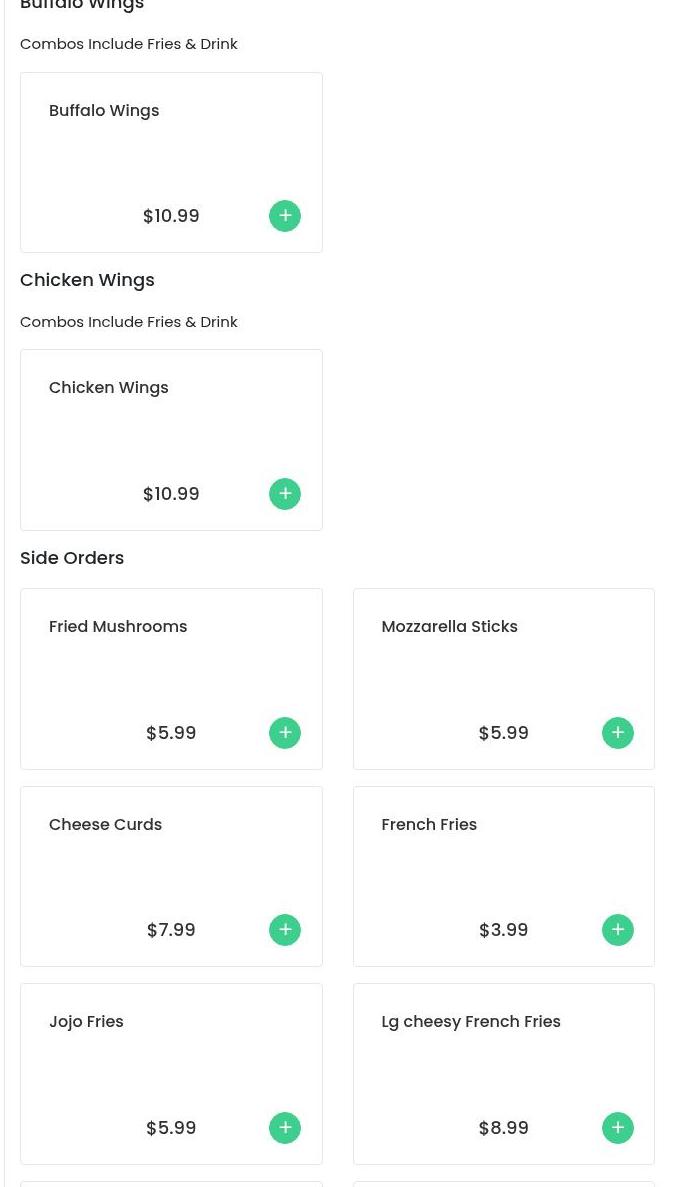Add Buffalo Wings to the order

click(x=285, y=216)
